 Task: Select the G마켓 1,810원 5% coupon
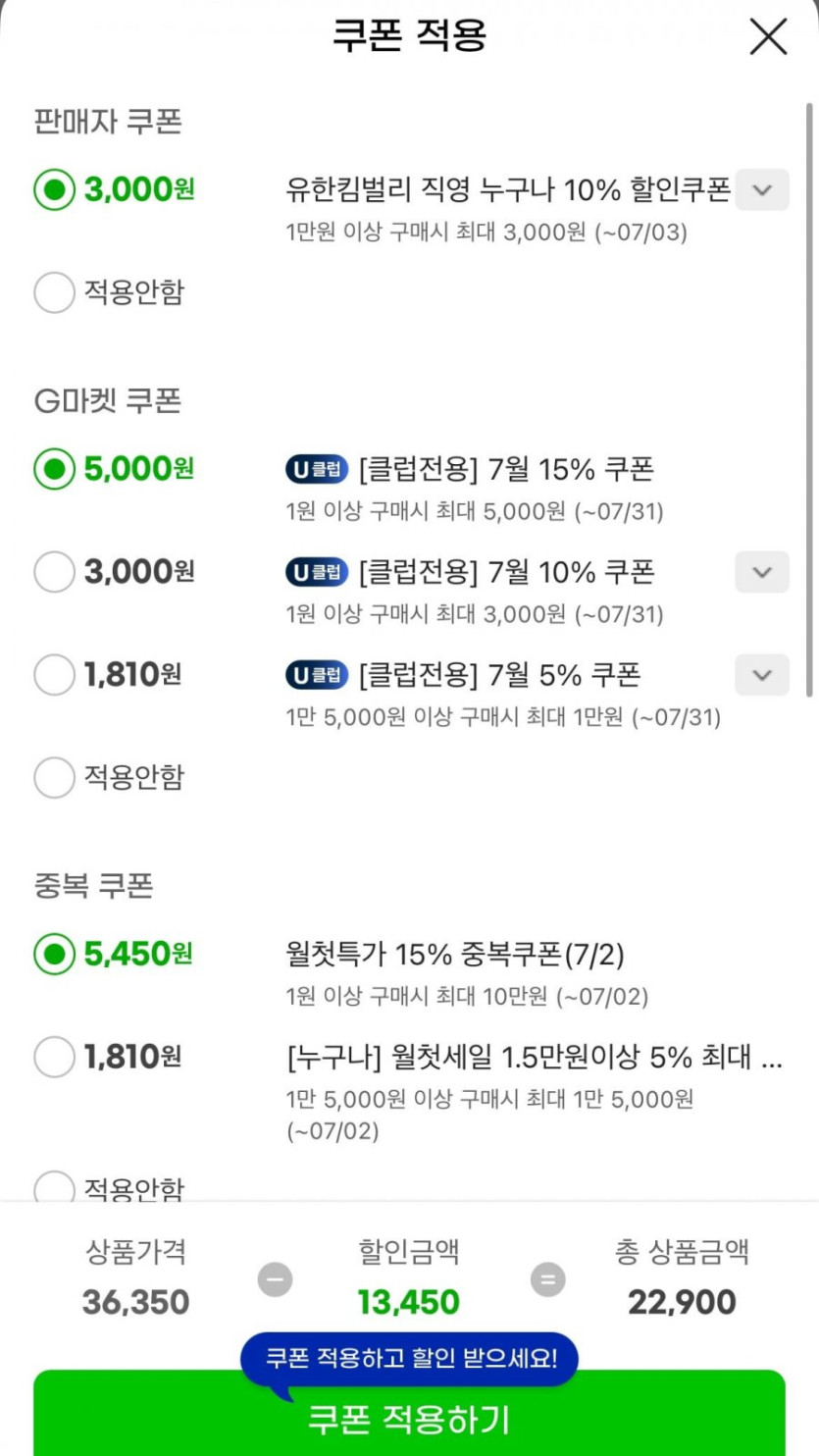[54, 675]
